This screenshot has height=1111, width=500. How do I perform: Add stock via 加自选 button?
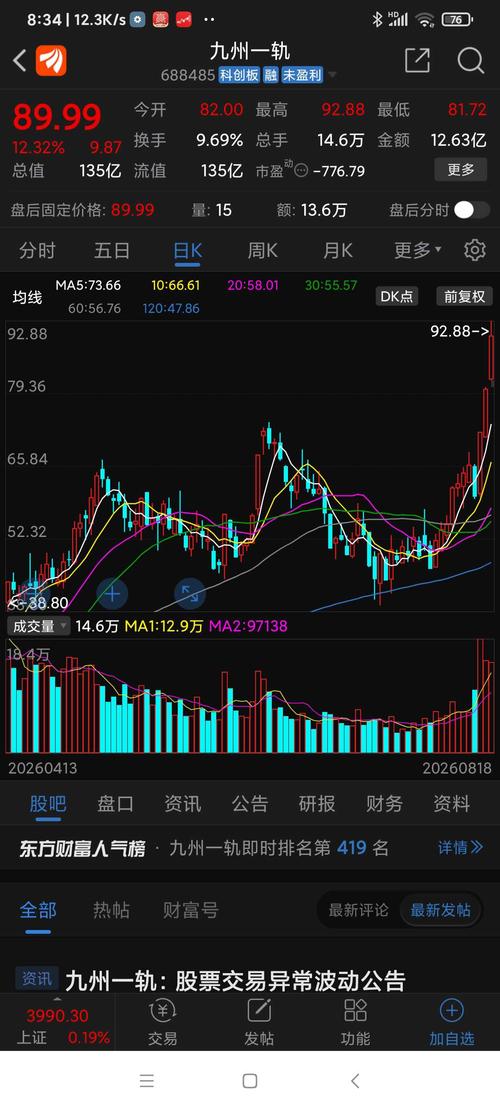click(x=452, y=1024)
